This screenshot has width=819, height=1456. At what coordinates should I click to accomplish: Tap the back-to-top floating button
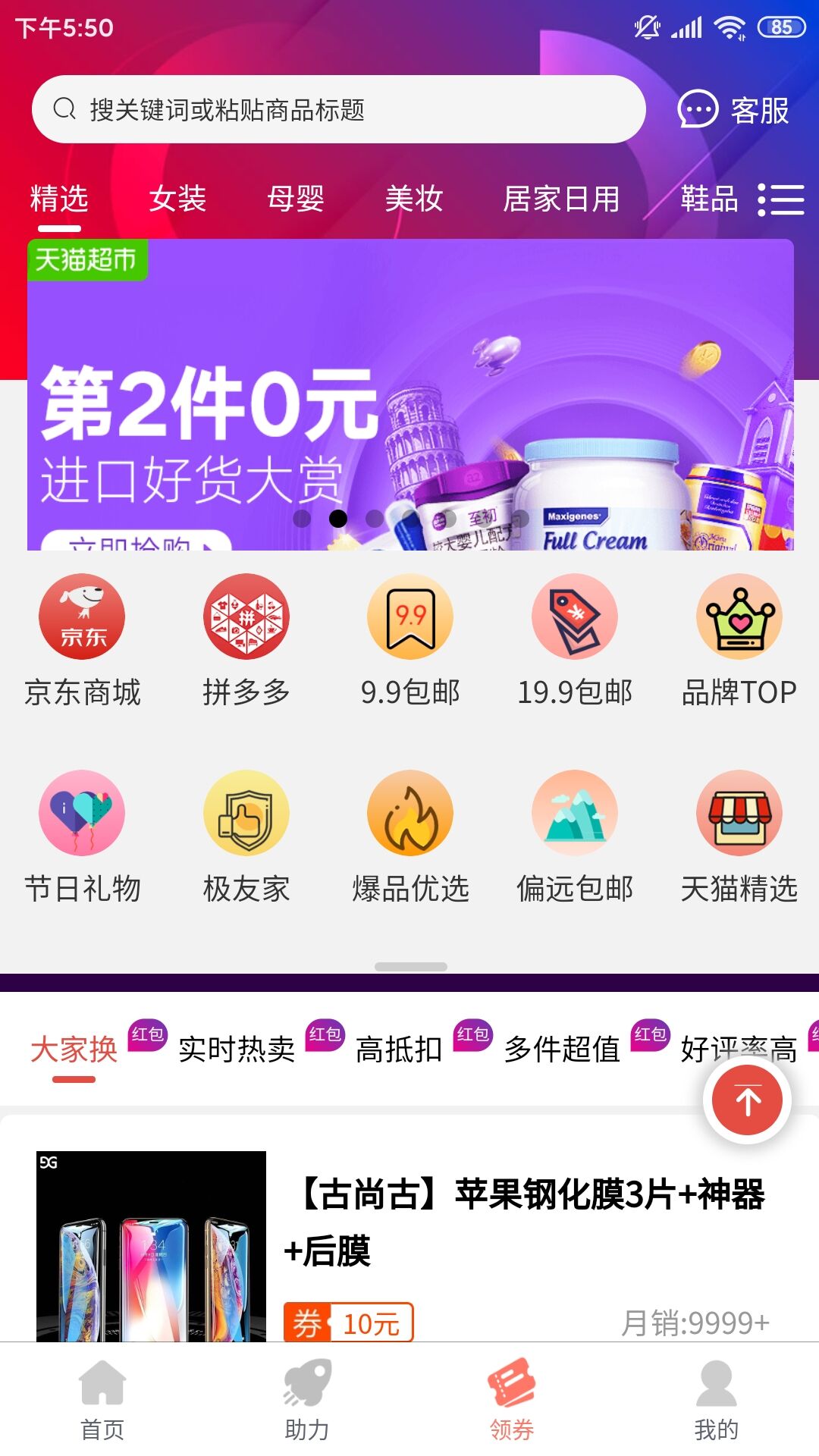coord(746,1101)
